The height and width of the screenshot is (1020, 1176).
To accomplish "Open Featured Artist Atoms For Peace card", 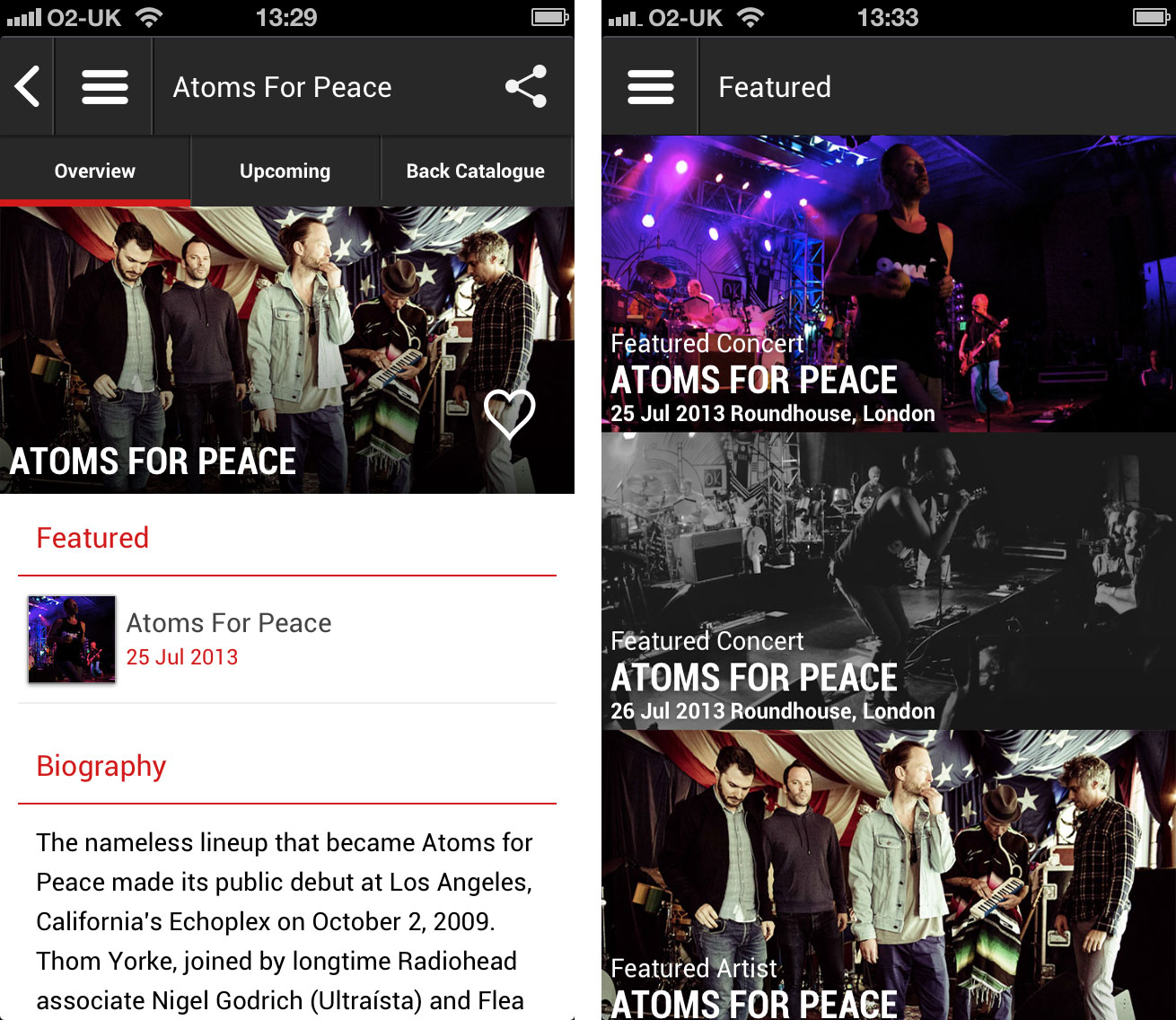I will pos(889,875).
